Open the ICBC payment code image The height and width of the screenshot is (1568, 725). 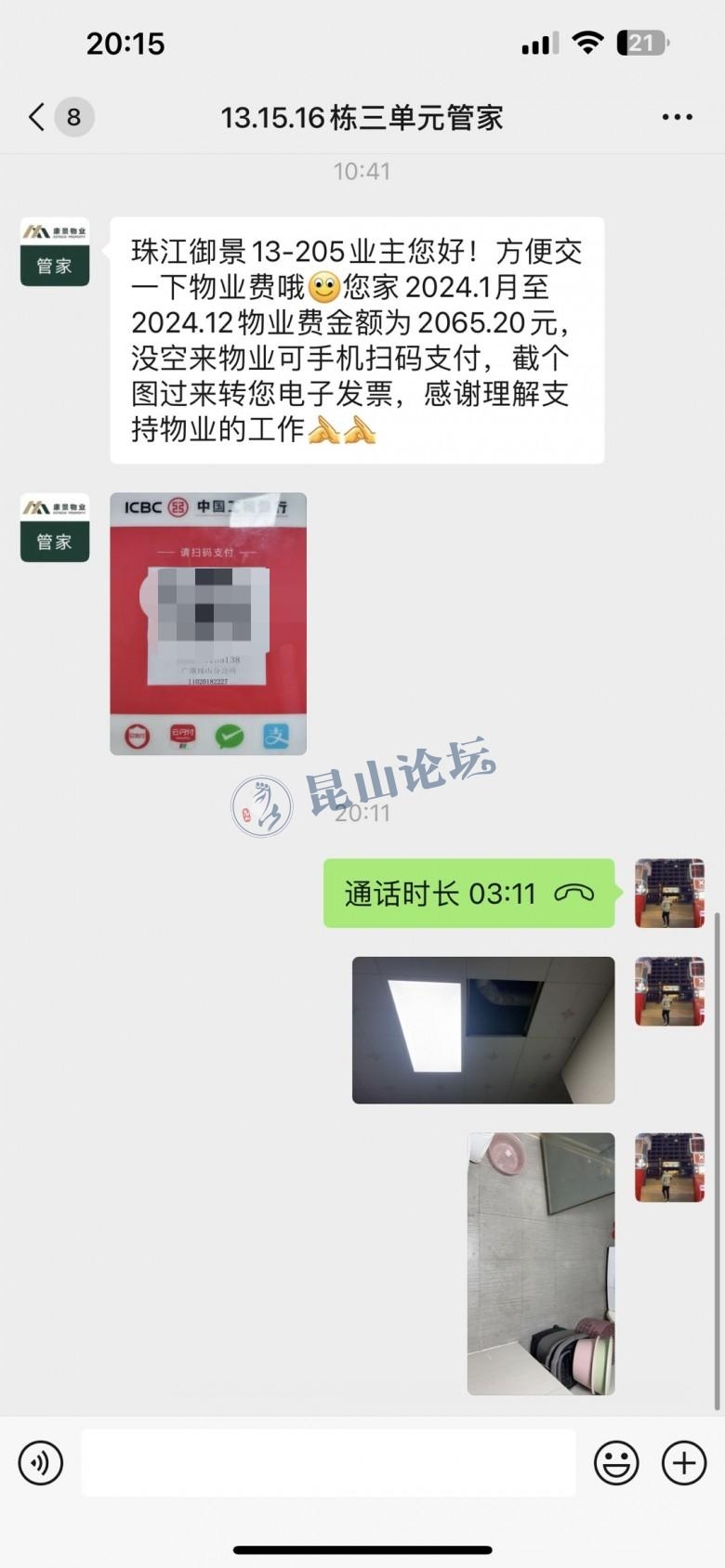[208, 623]
